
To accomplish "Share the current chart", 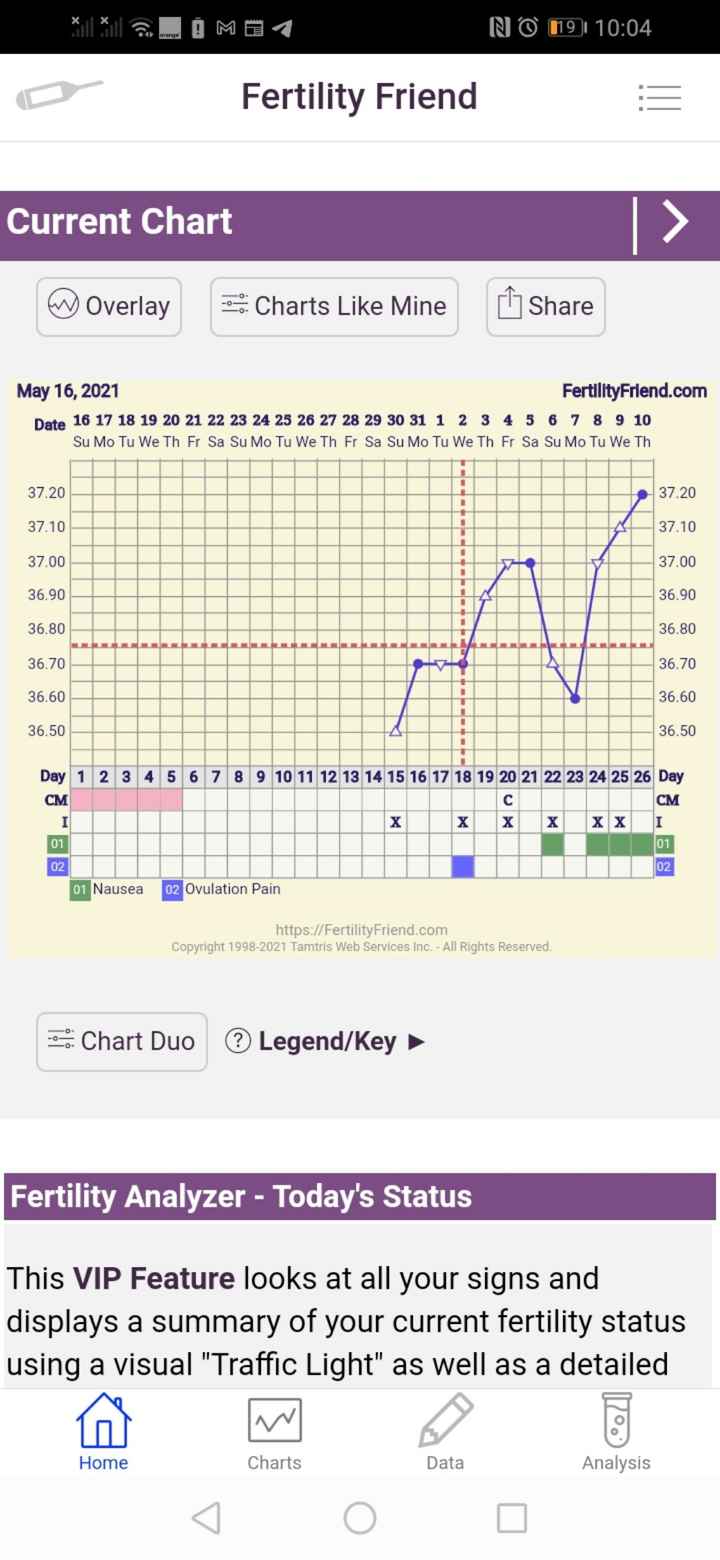I will click(x=546, y=306).
